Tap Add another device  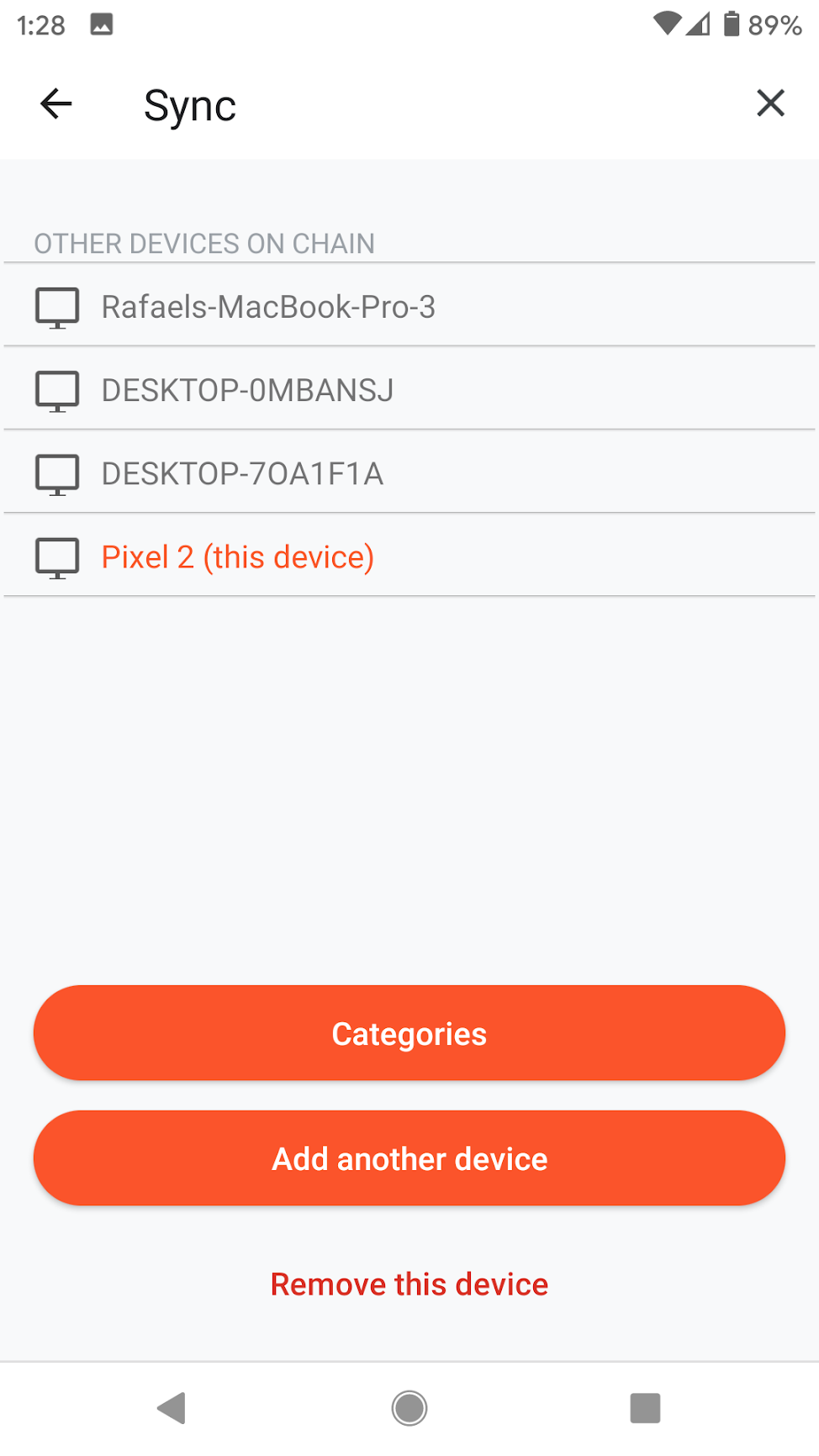[x=409, y=1158]
